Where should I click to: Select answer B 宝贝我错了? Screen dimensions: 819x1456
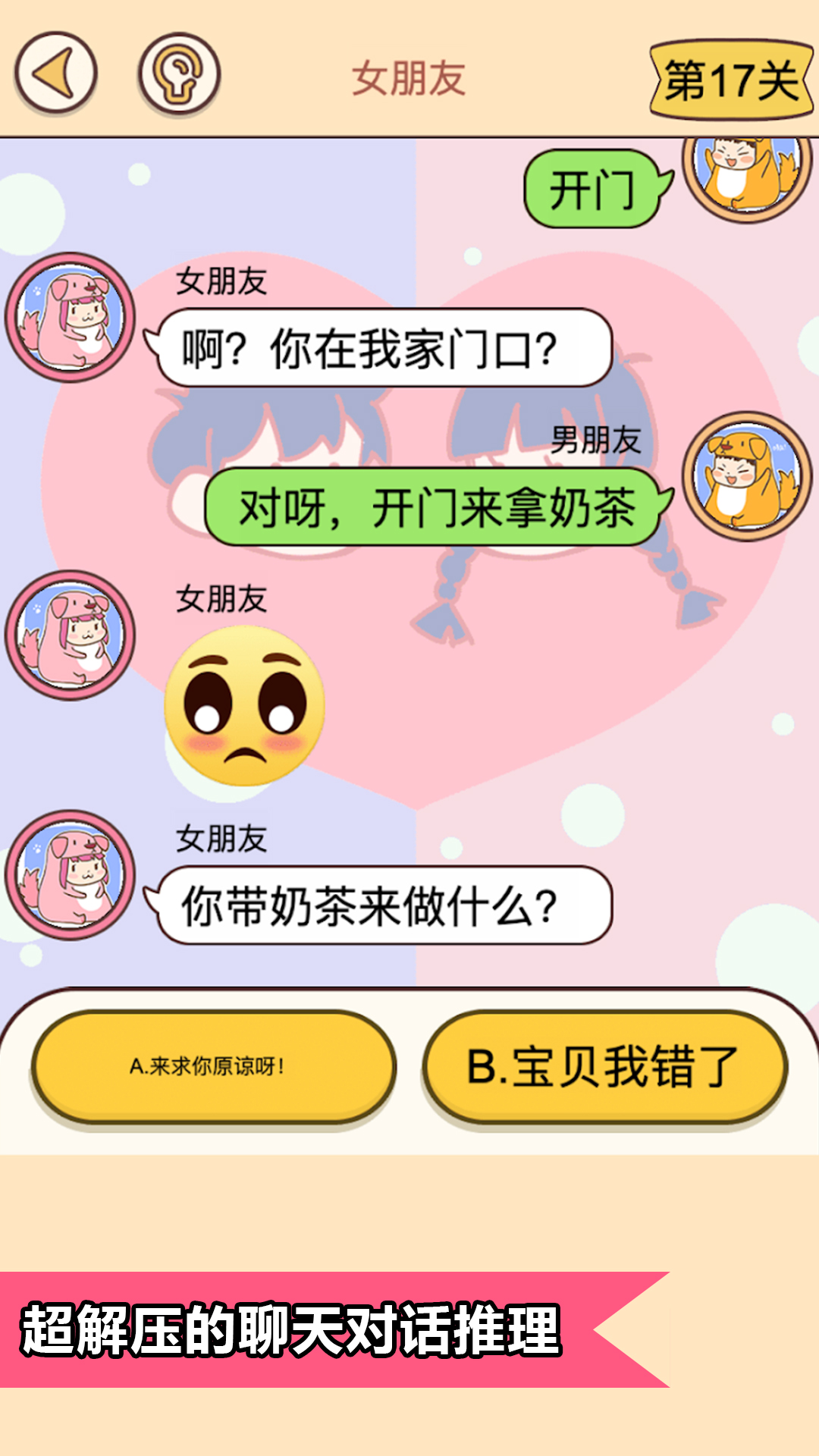[x=604, y=1066]
